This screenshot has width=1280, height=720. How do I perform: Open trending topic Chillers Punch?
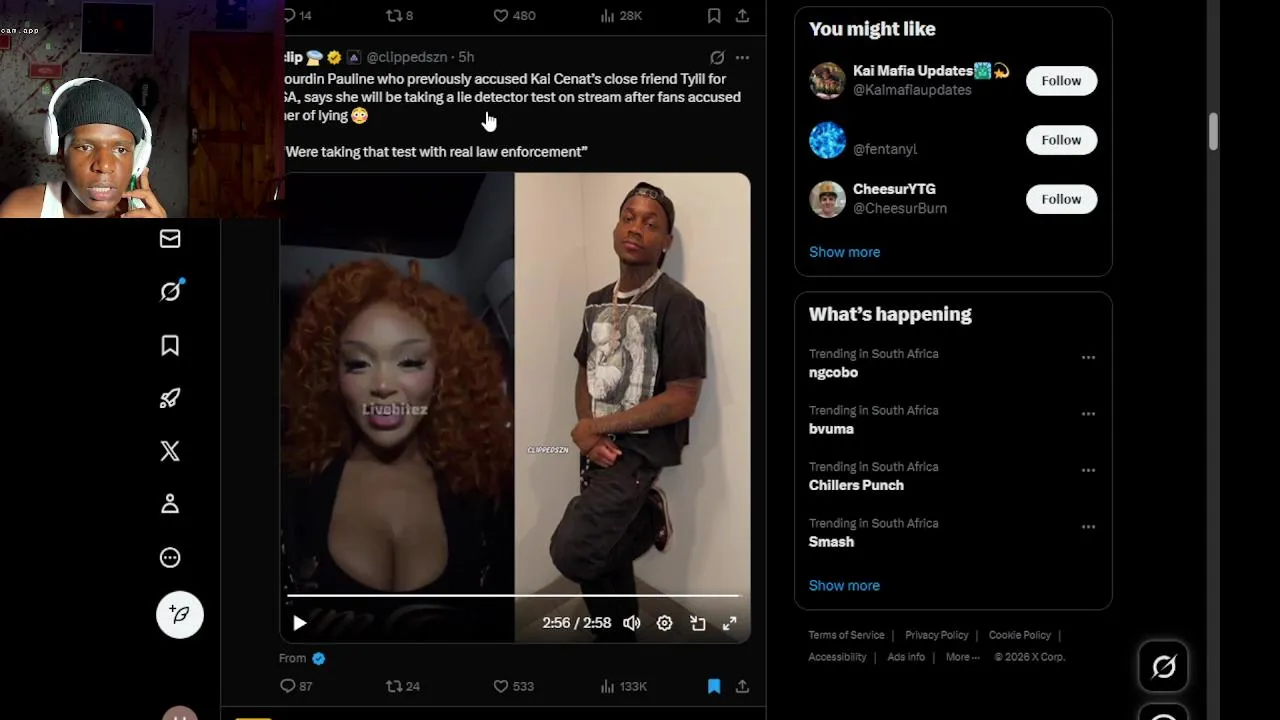pos(856,485)
